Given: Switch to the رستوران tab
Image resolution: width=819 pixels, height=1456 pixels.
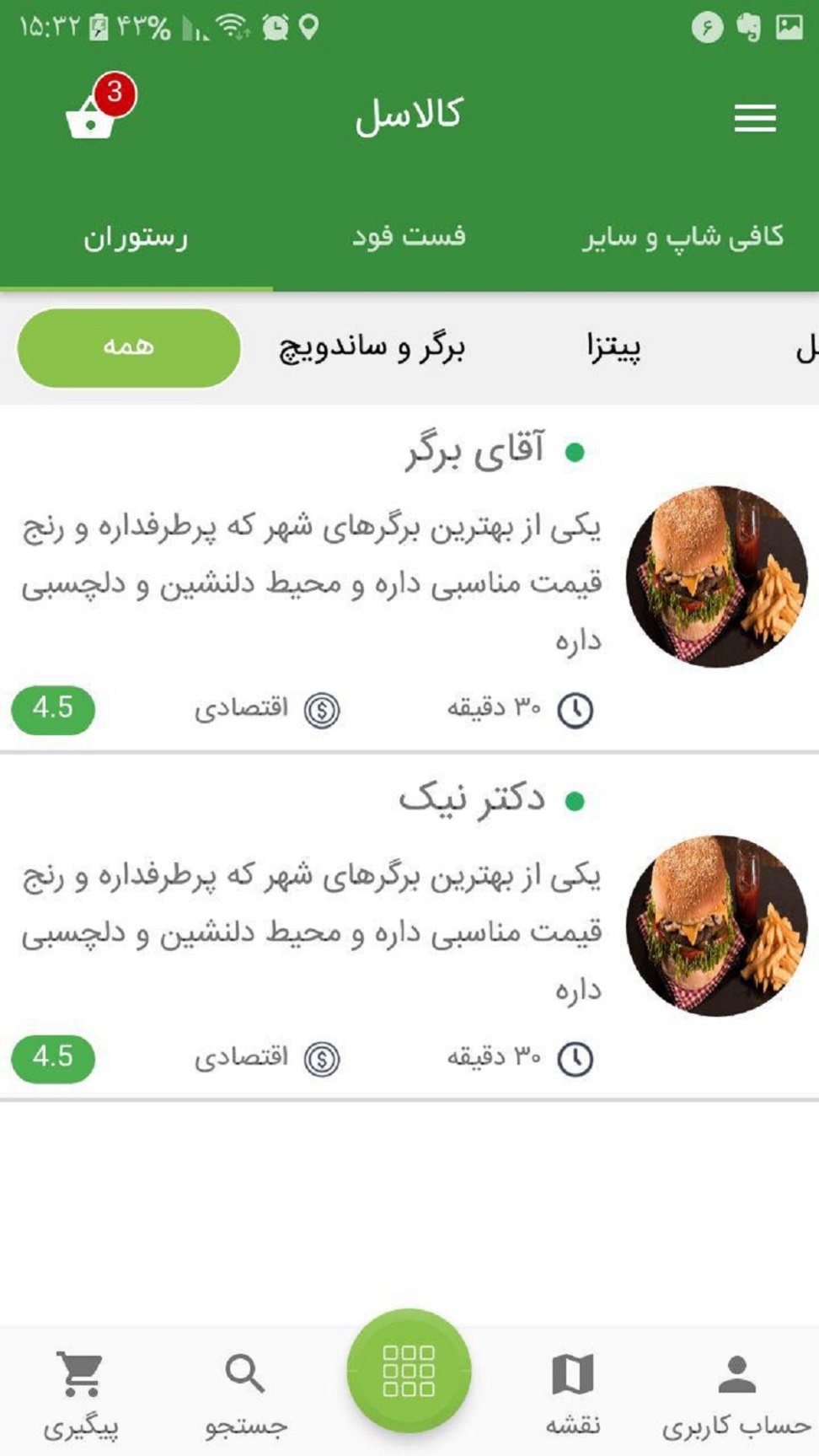Looking at the screenshot, I should [136, 238].
